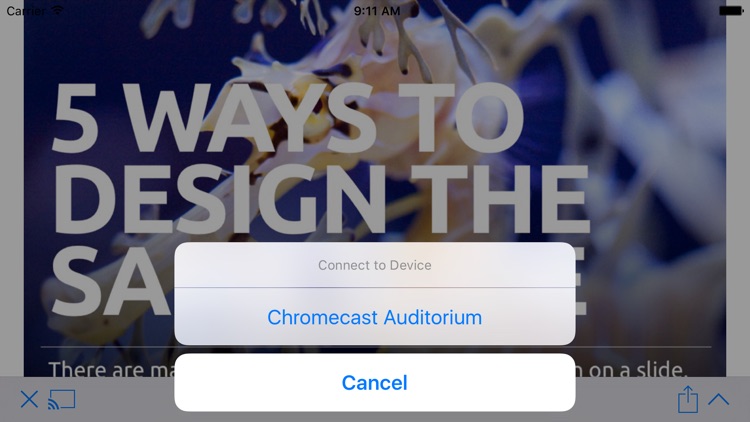Select Chromecast Auditorium device

point(374,318)
